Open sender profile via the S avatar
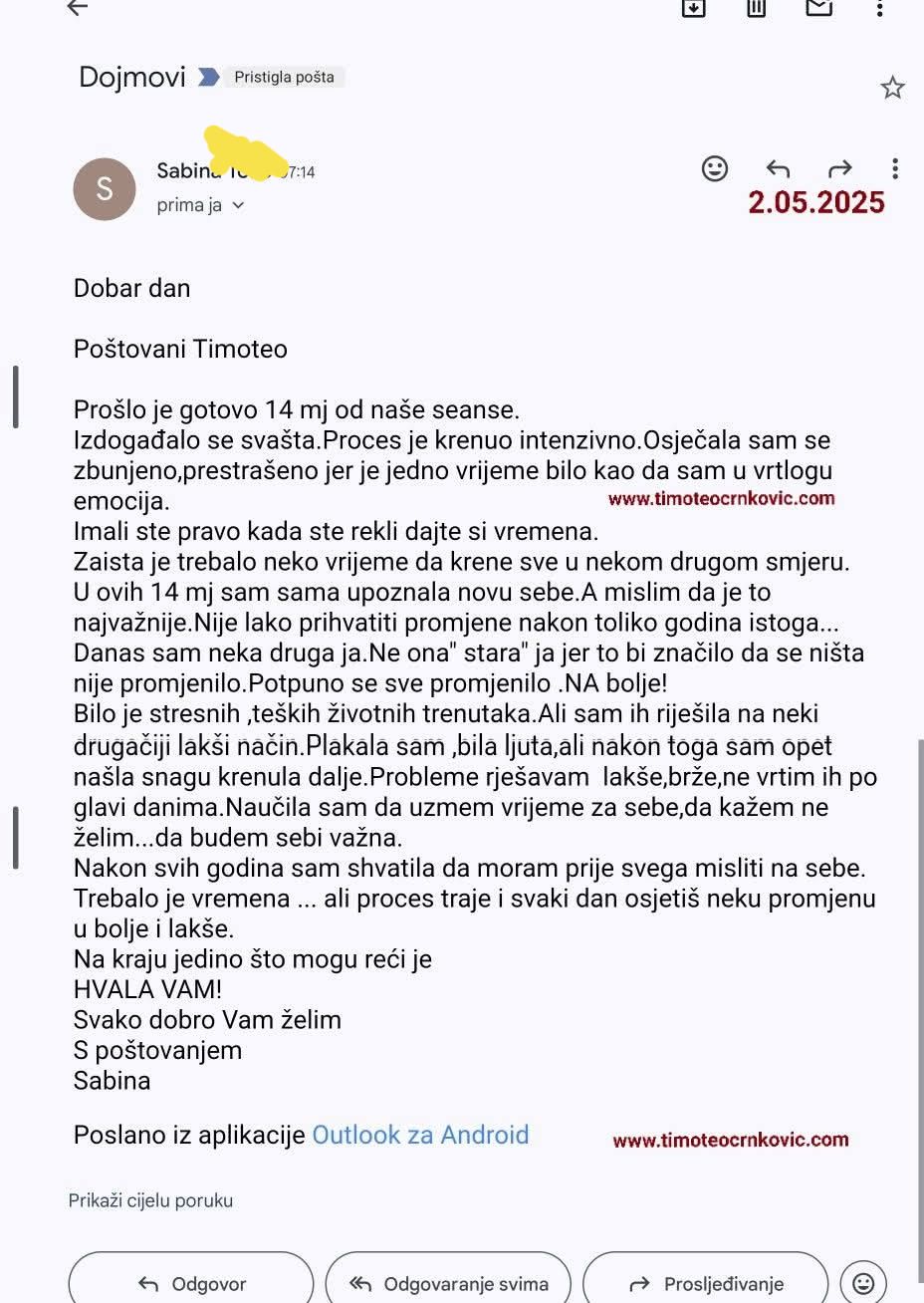 pos(104,188)
